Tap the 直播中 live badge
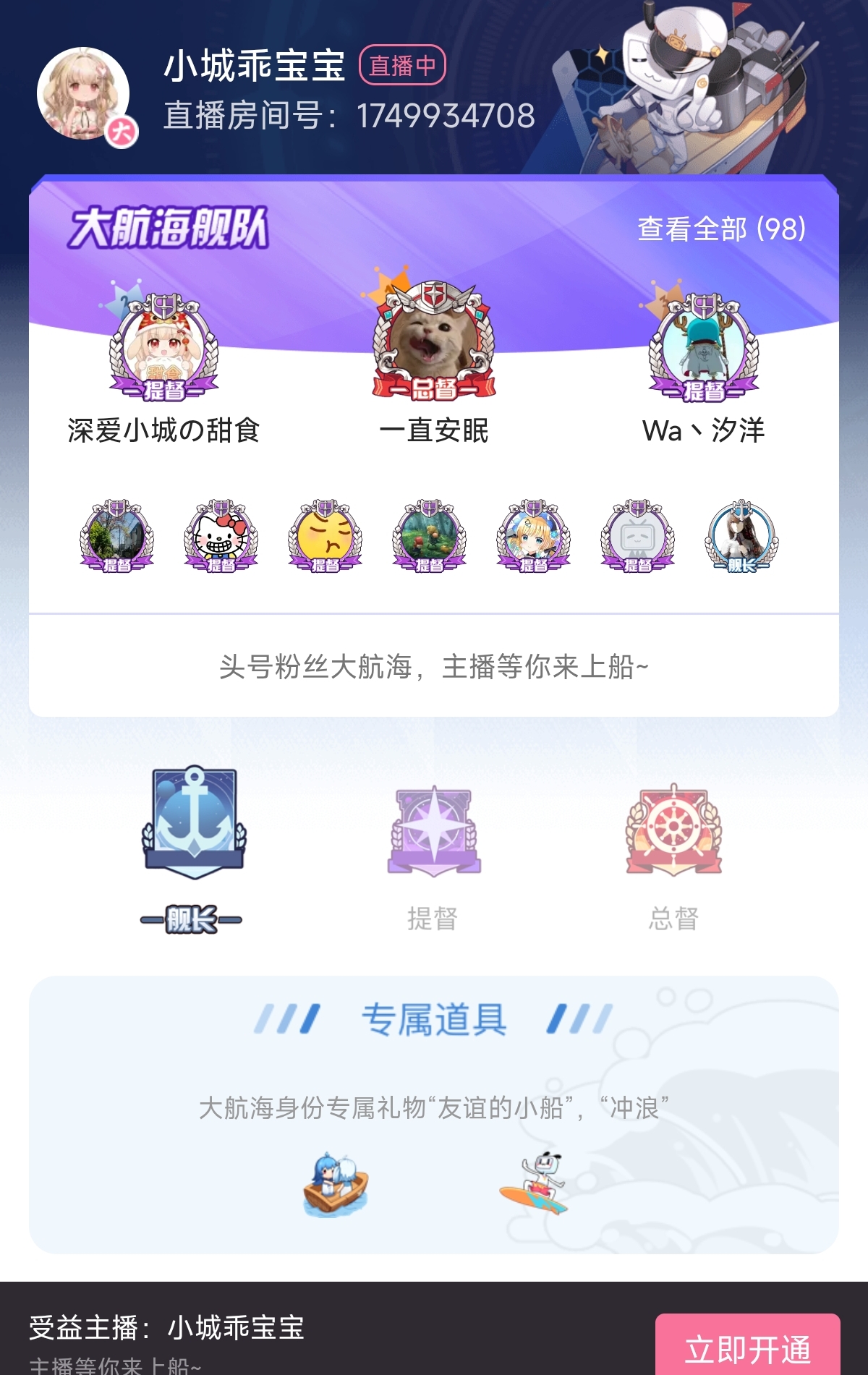This screenshot has width=868, height=1375. (x=402, y=66)
